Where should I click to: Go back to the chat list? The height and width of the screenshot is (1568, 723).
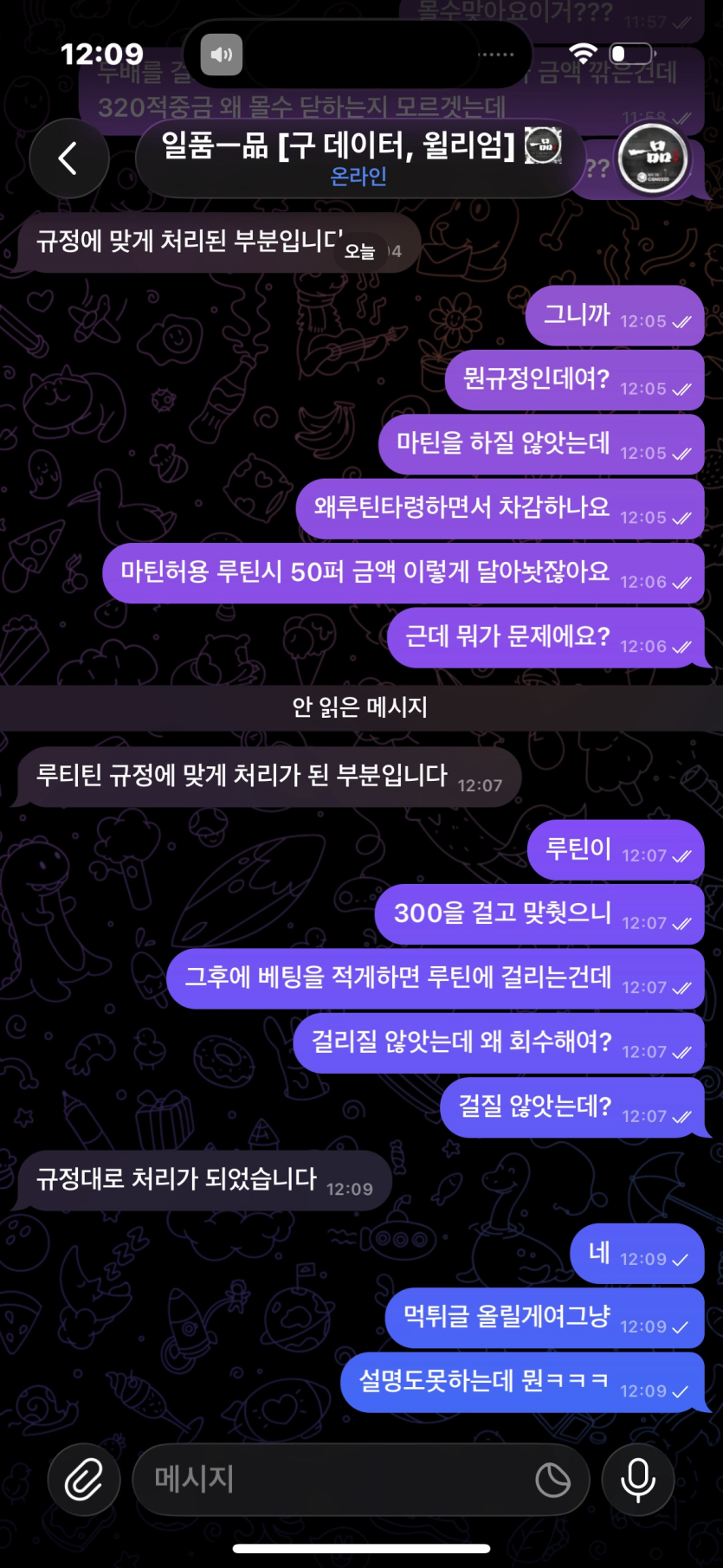tap(68, 158)
